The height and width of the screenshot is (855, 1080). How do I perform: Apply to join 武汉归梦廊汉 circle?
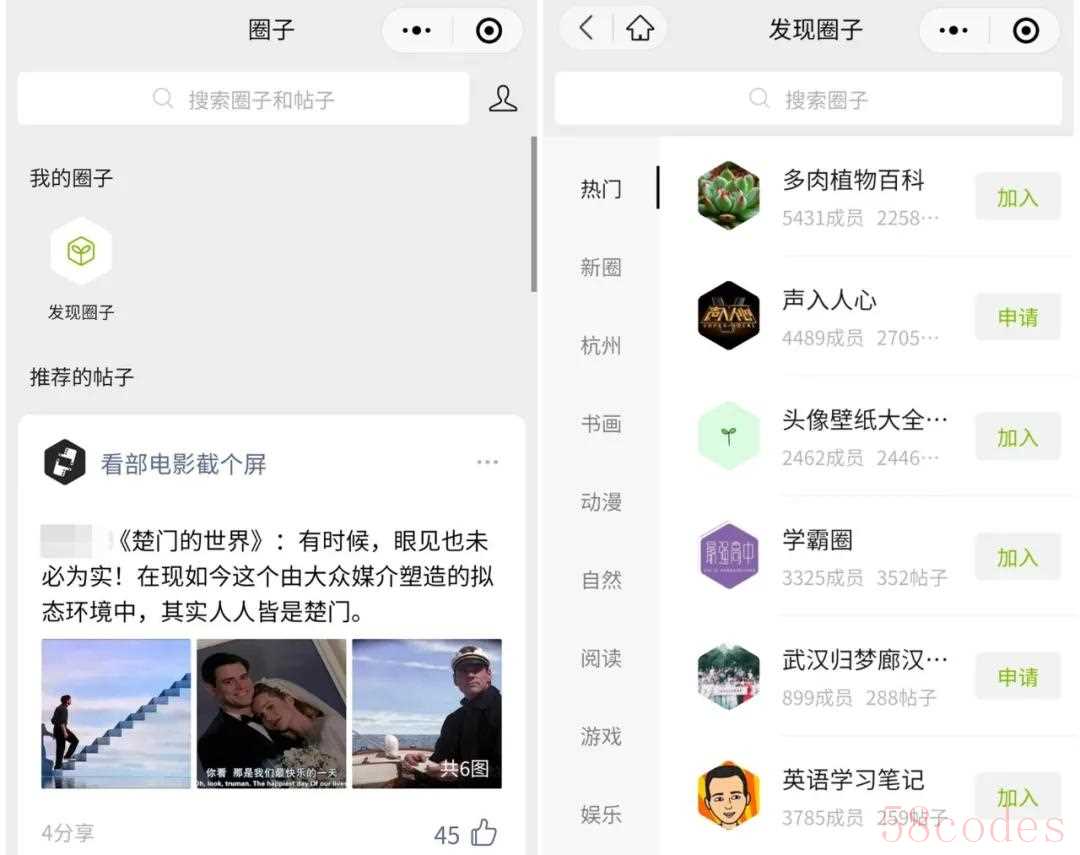pyautogui.click(x=1017, y=677)
